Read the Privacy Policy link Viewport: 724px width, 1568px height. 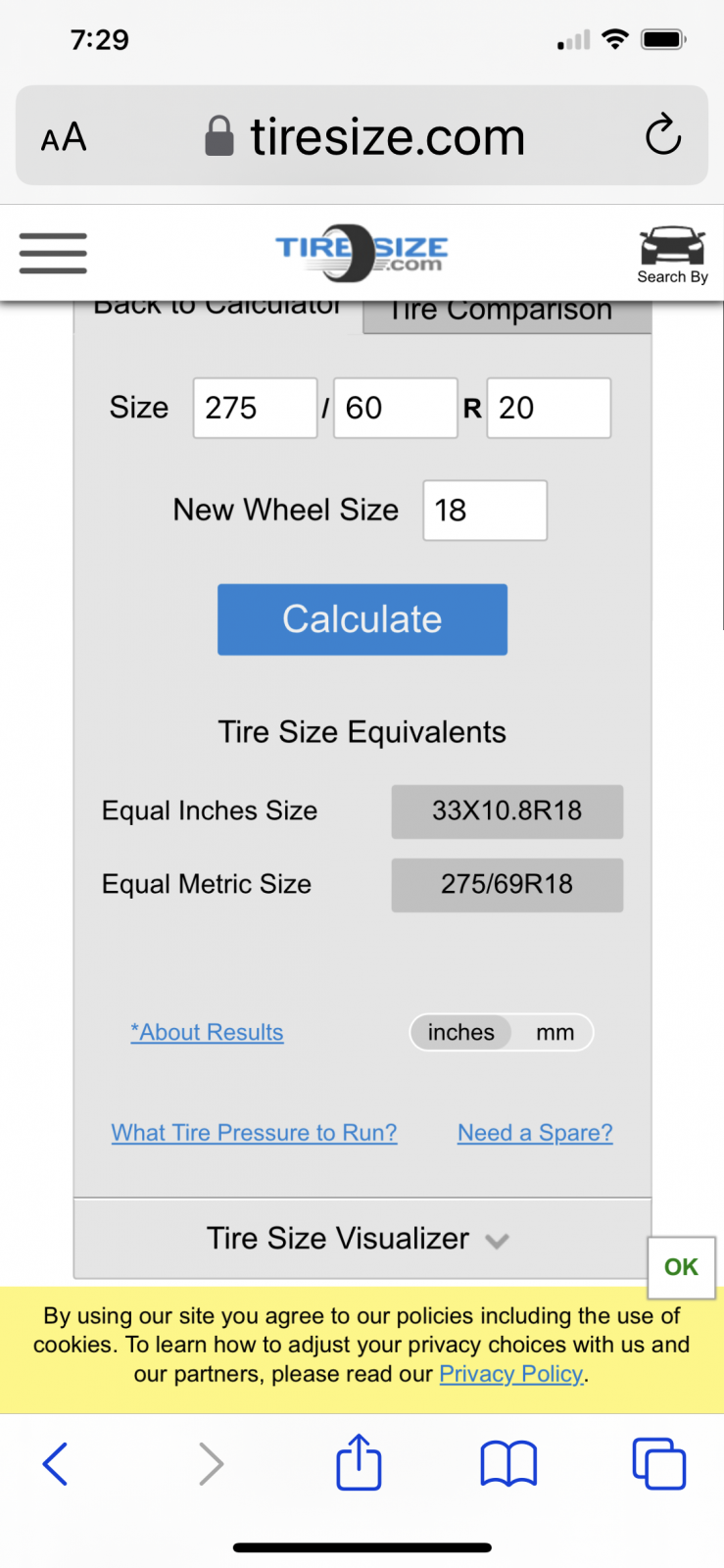point(511,1374)
